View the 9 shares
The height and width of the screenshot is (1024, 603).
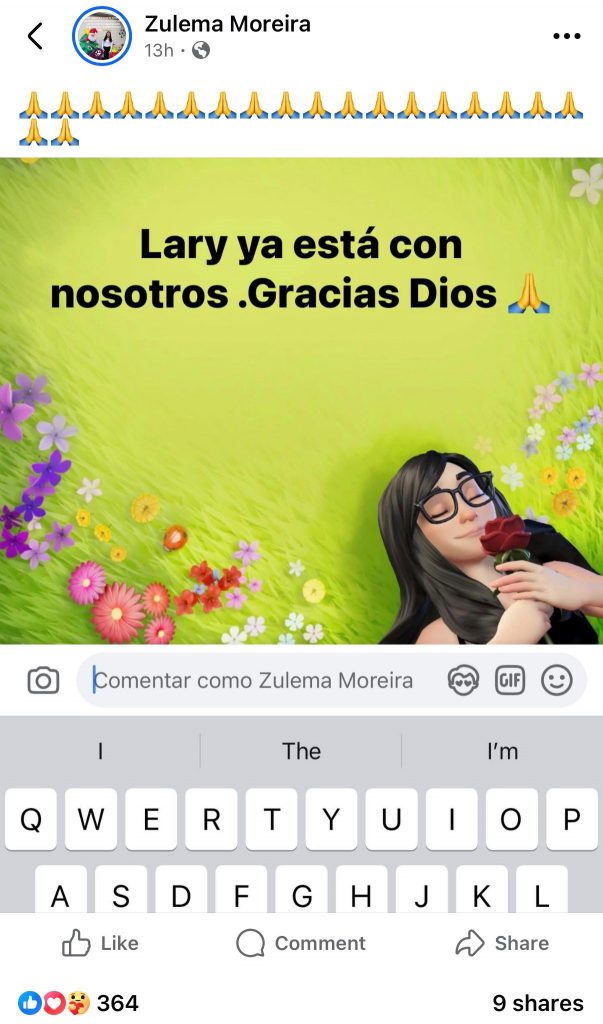coord(537,1002)
